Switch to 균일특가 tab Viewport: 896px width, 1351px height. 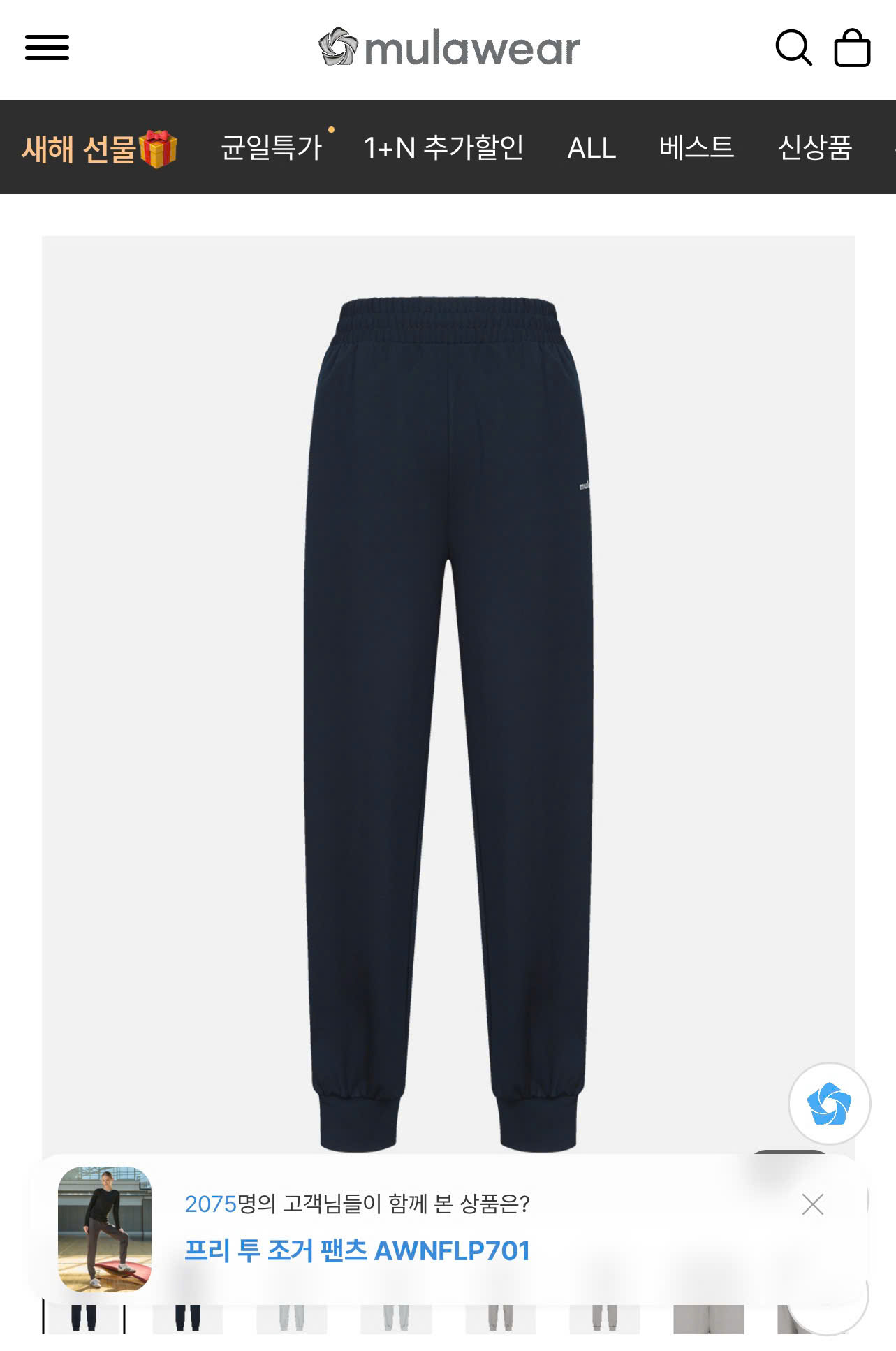tap(271, 148)
